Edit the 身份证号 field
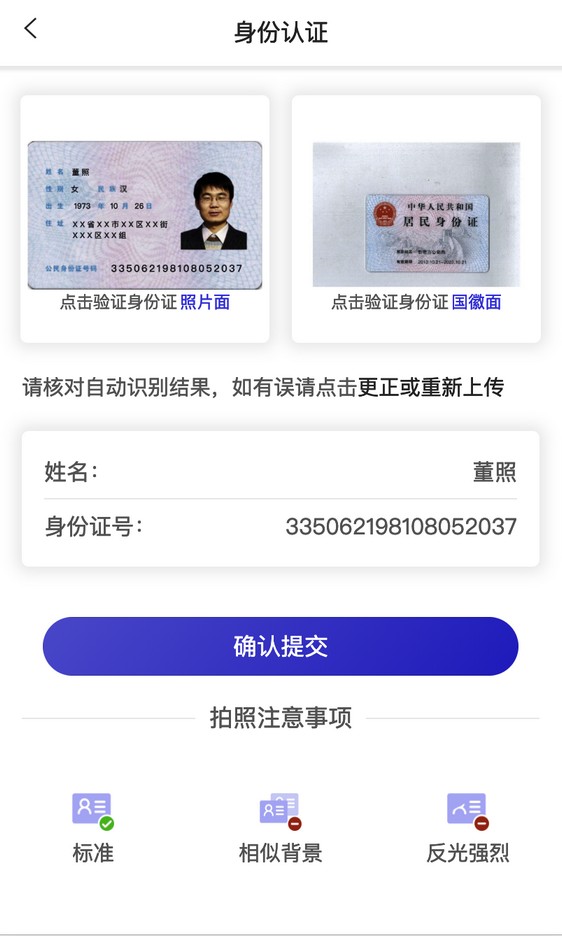Screen dimensions: 562x936 [x=280, y=526]
